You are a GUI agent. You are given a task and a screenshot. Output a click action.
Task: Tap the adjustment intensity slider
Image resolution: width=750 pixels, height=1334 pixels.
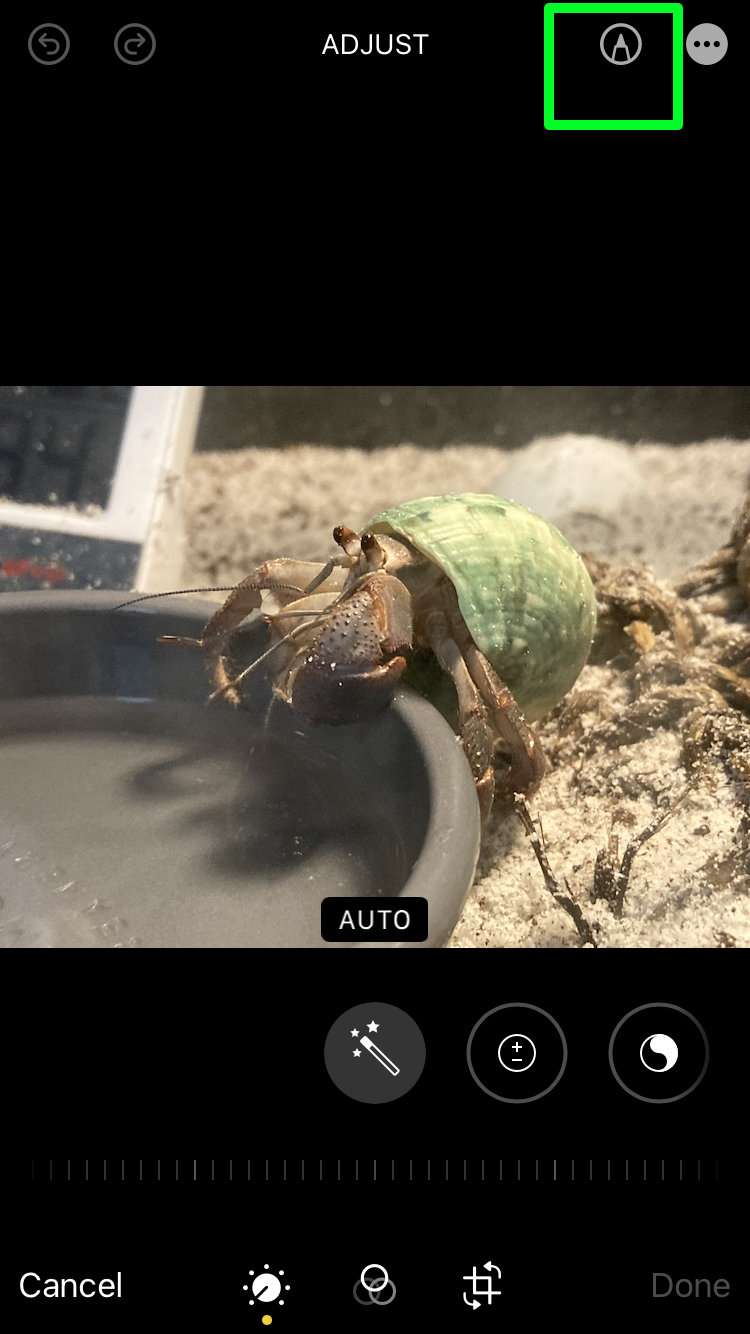tap(375, 1170)
